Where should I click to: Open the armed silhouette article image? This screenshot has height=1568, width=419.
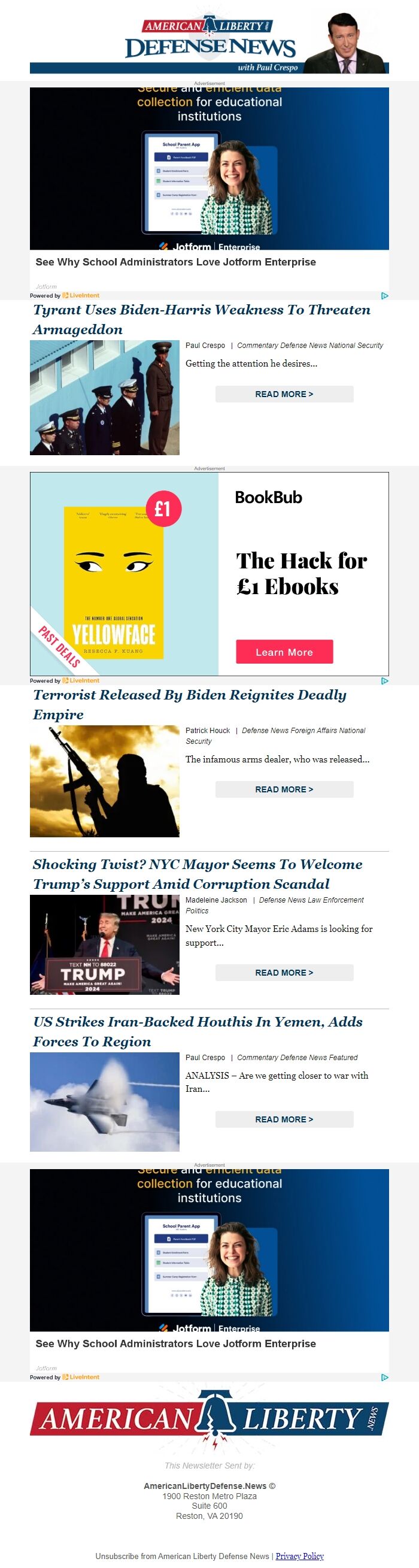[105, 780]
